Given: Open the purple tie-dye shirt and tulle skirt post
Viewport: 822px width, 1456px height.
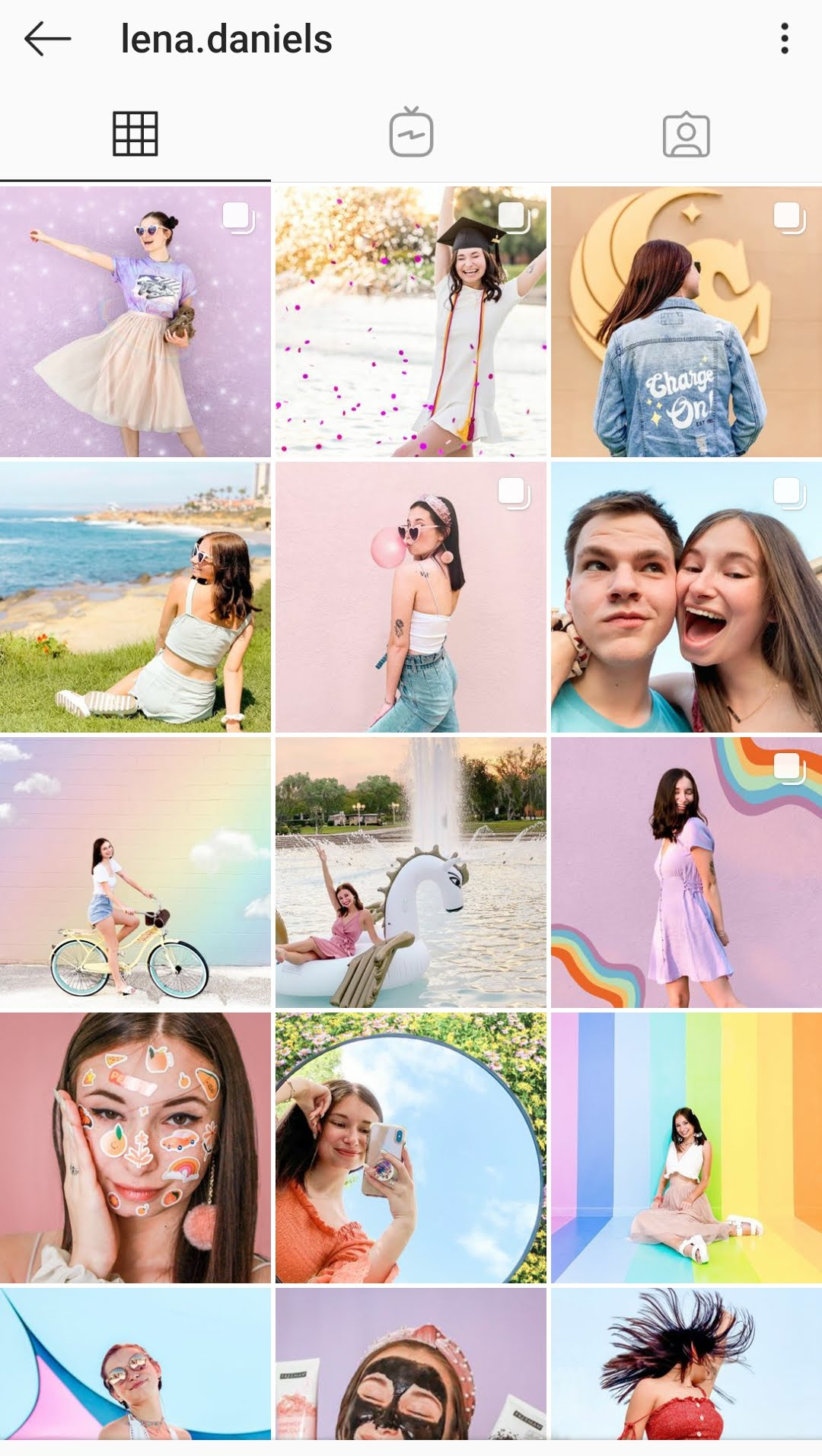Looking at the screenshot, I should point(135,322).
